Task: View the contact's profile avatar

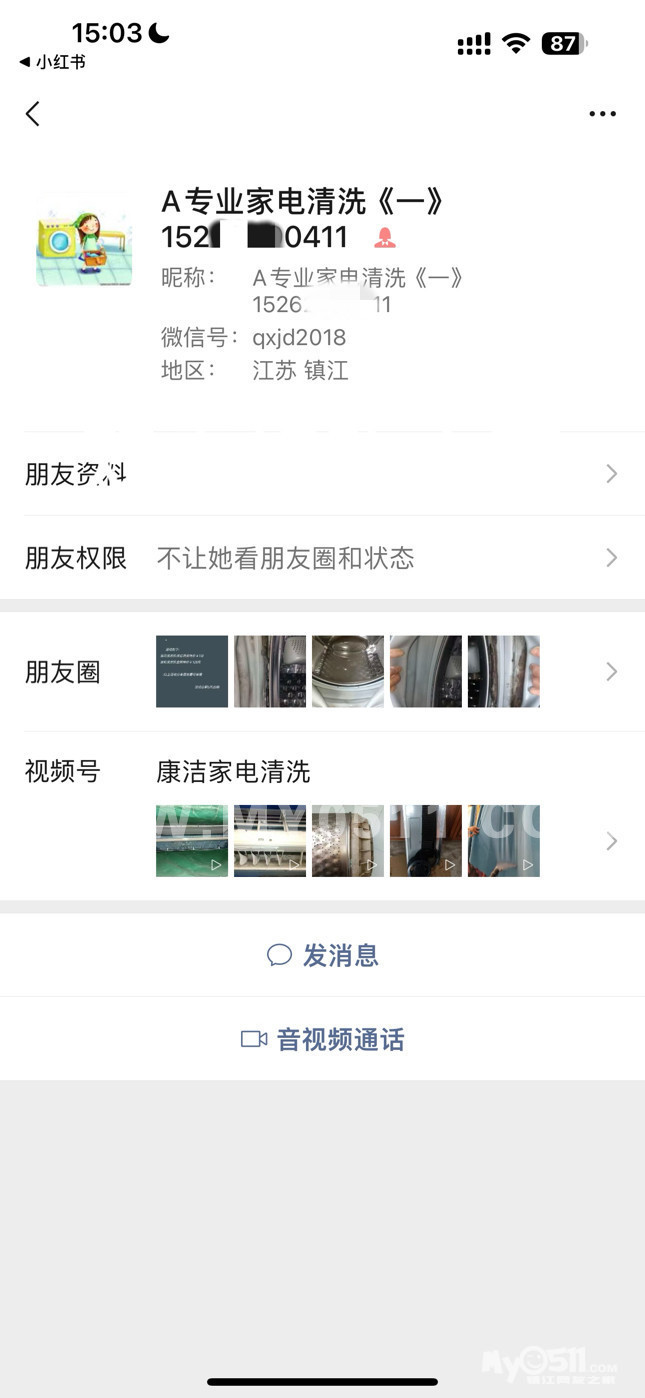Action: coord(84,240)
